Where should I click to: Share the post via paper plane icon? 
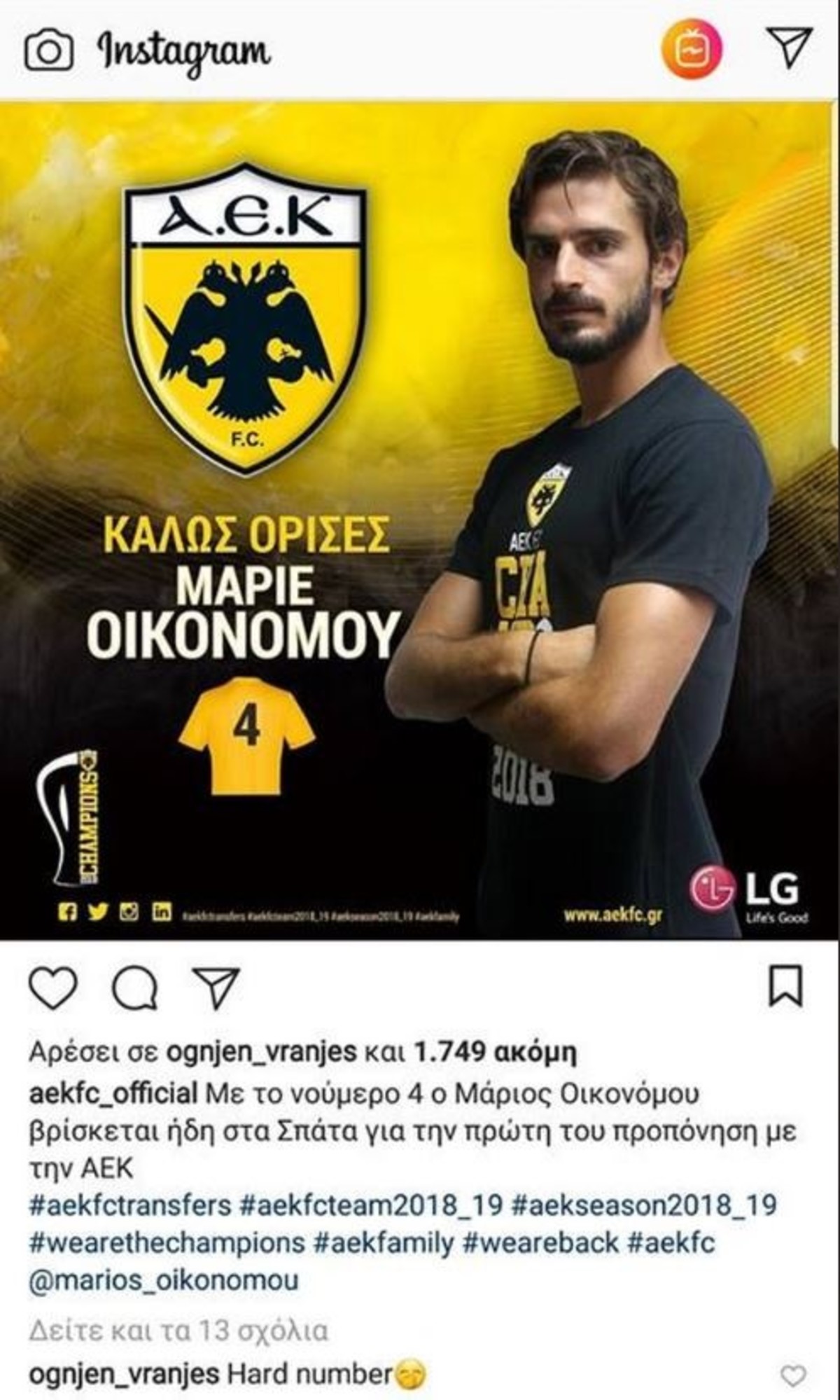[216, 987]
